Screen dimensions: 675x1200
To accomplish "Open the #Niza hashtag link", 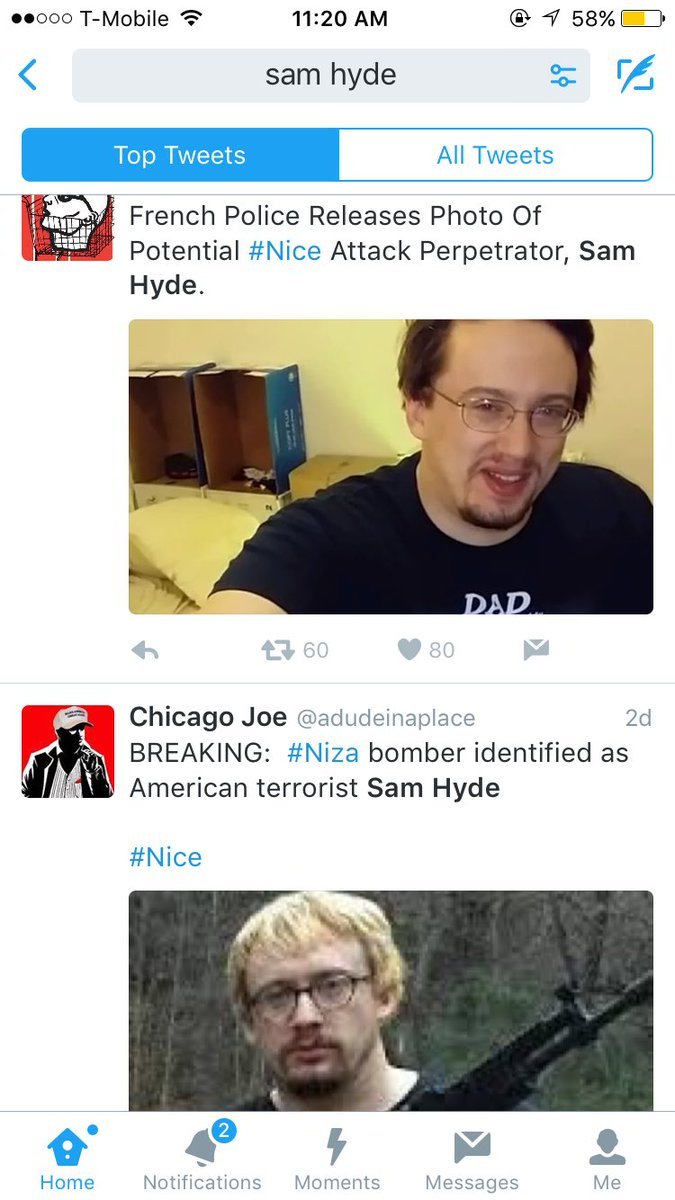I will (x=323, y=752).
